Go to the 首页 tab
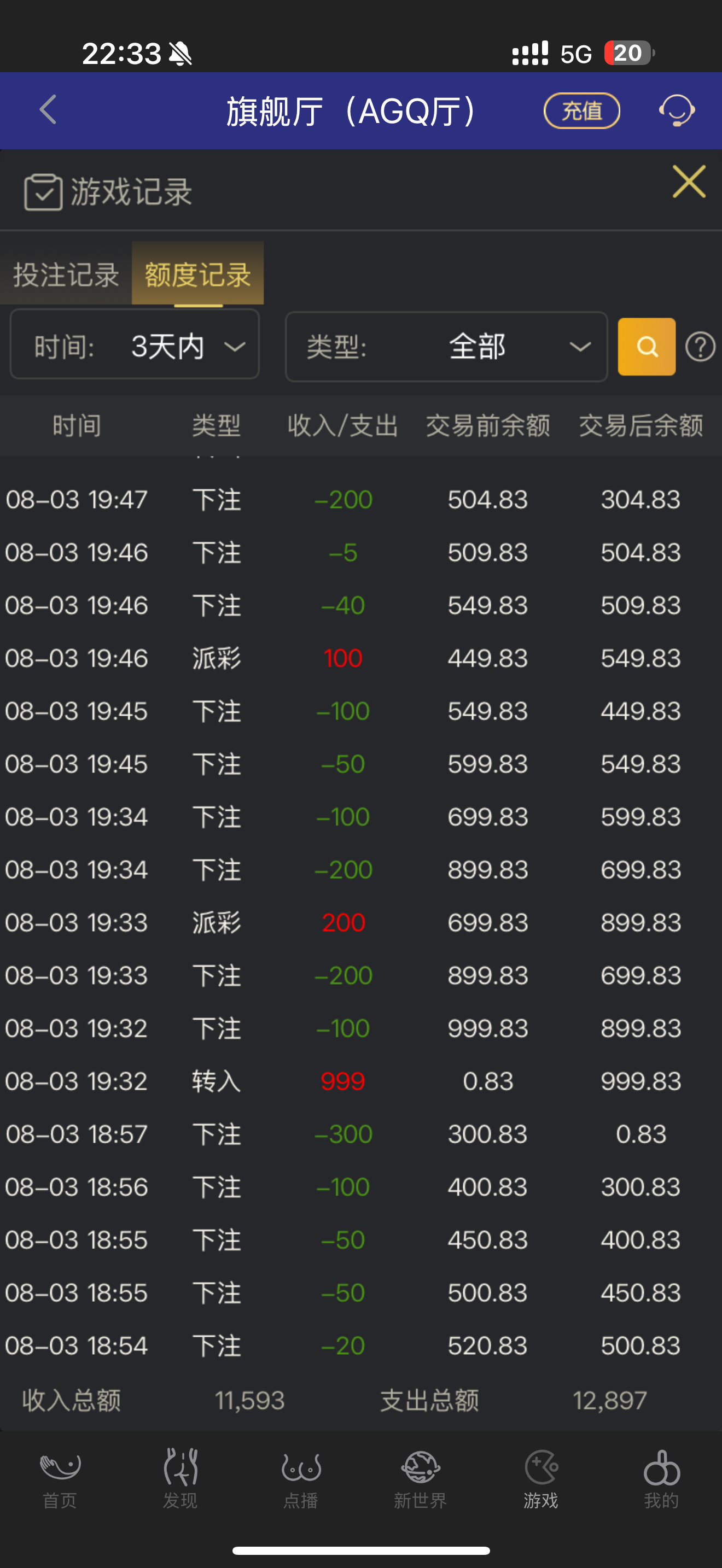The height and width of the screenshot is (1568, 722). tap(60, 1478)
